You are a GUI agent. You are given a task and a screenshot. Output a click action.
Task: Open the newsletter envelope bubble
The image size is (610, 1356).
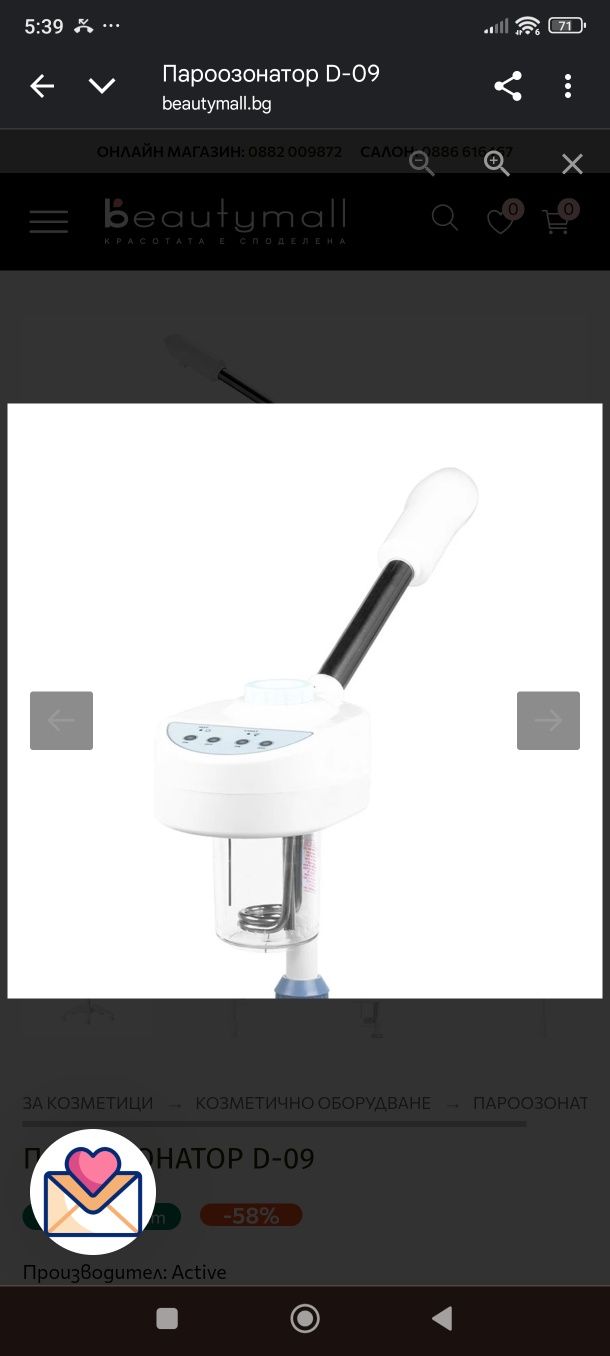(92, 1191)
